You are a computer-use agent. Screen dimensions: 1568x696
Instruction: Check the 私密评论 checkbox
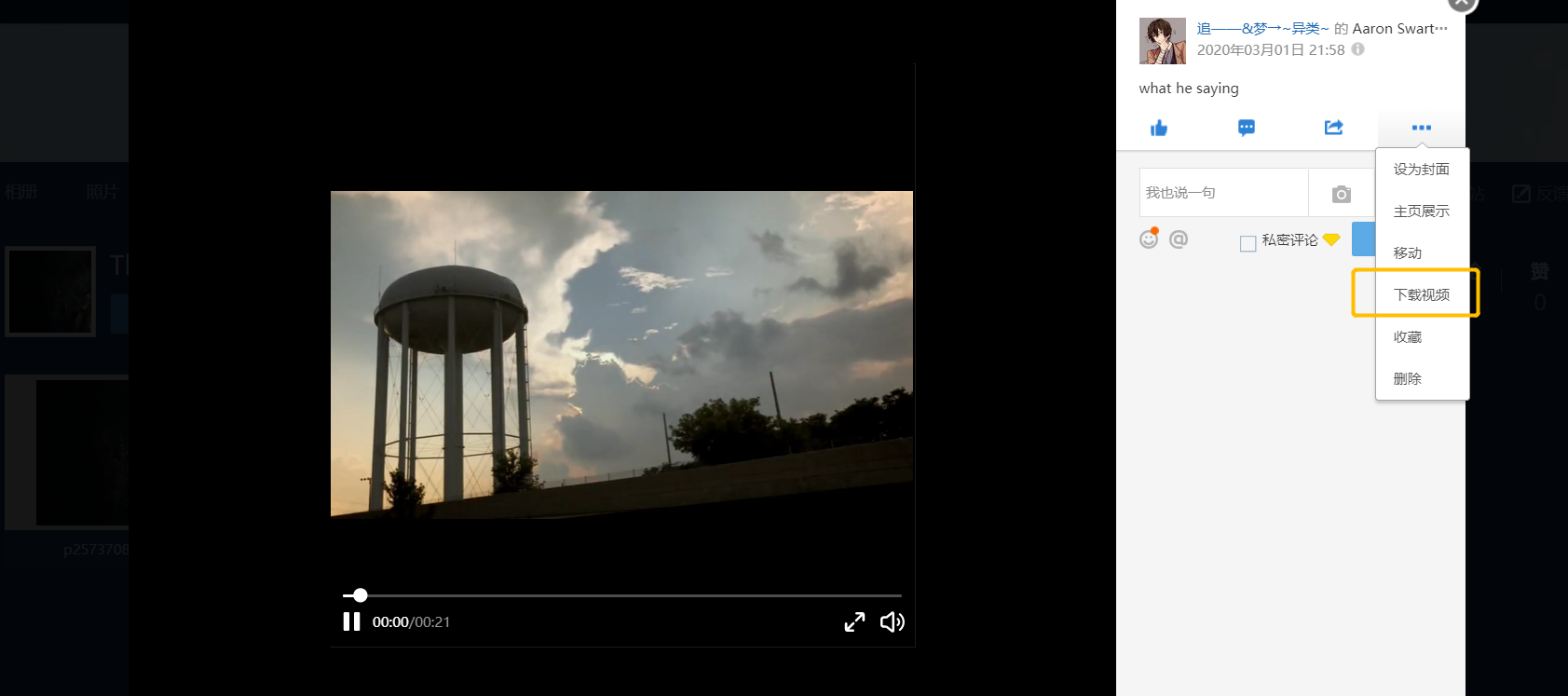point(1248,244)
